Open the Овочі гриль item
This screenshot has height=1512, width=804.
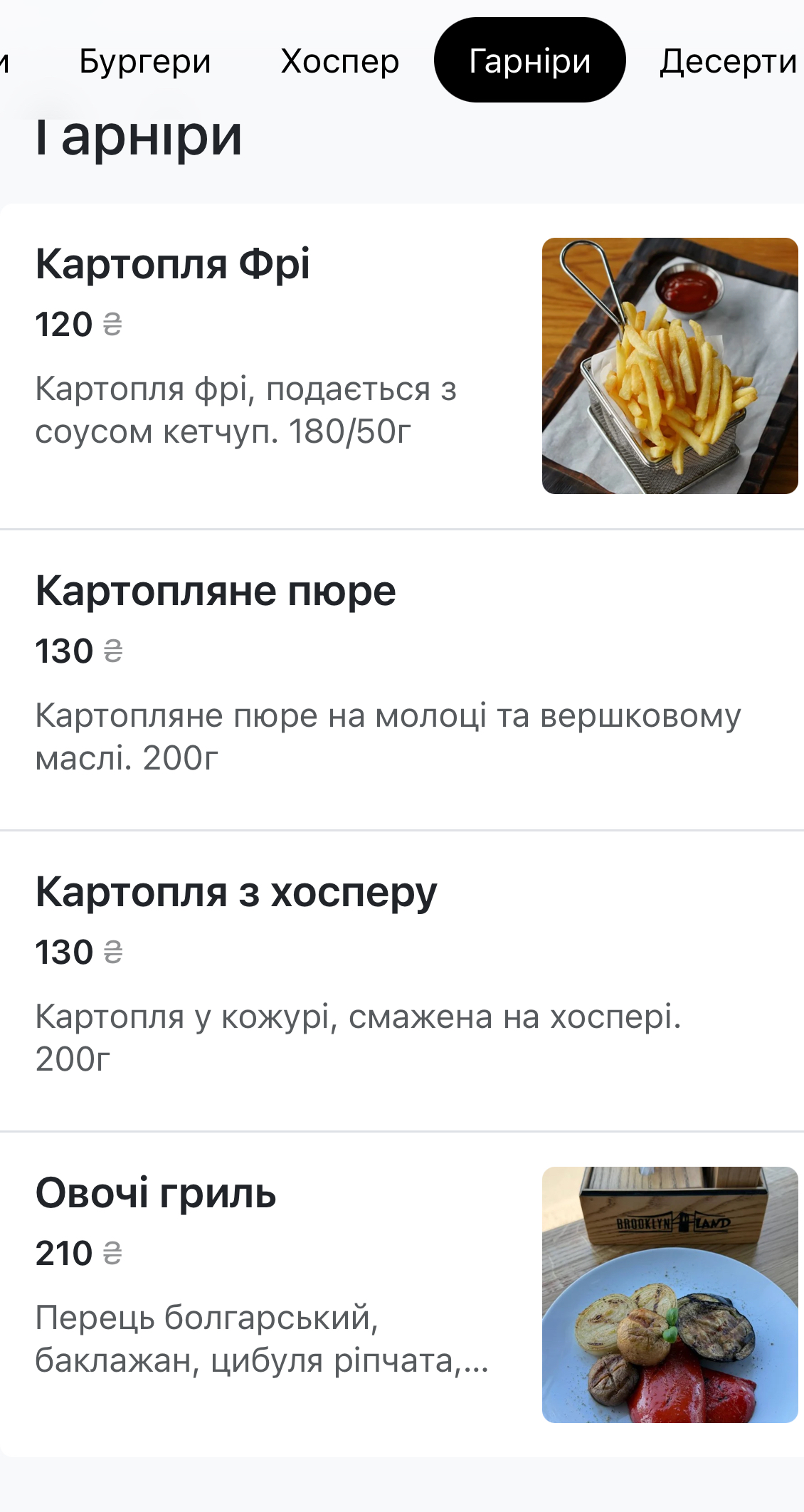[x=402, y=1294]
